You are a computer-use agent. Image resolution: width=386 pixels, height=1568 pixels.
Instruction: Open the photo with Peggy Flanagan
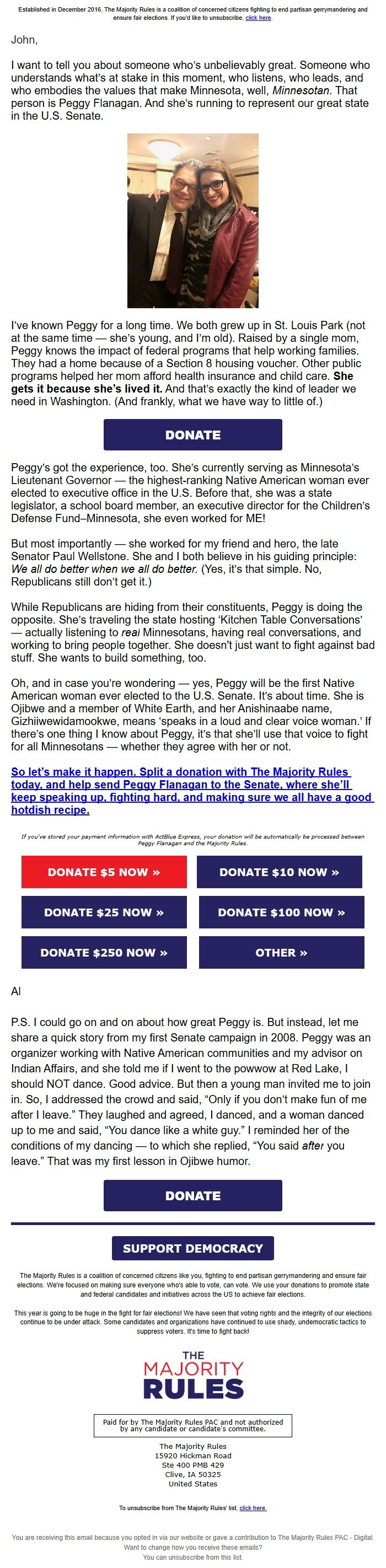coord(192,221)
